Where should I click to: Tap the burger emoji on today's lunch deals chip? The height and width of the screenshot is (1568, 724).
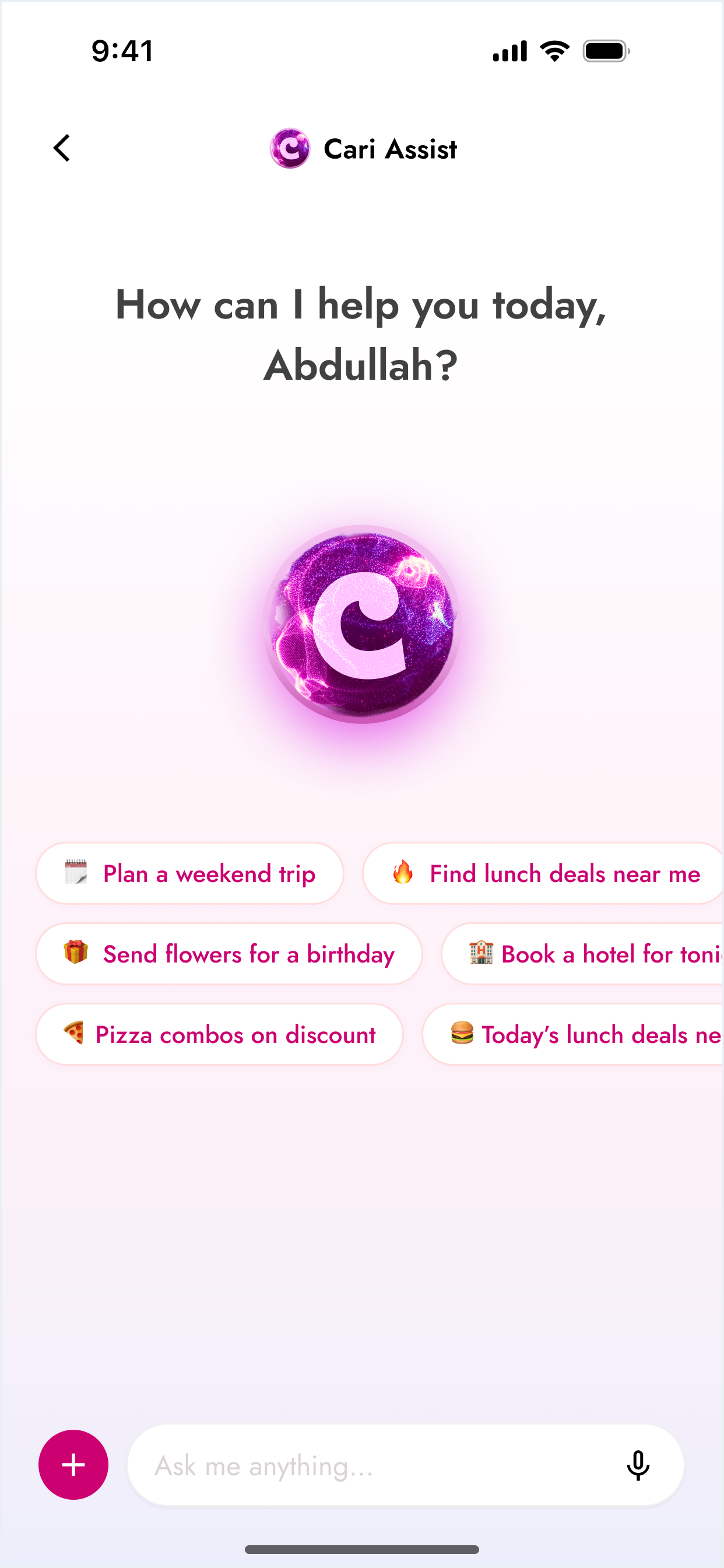tap(463, 1034)
